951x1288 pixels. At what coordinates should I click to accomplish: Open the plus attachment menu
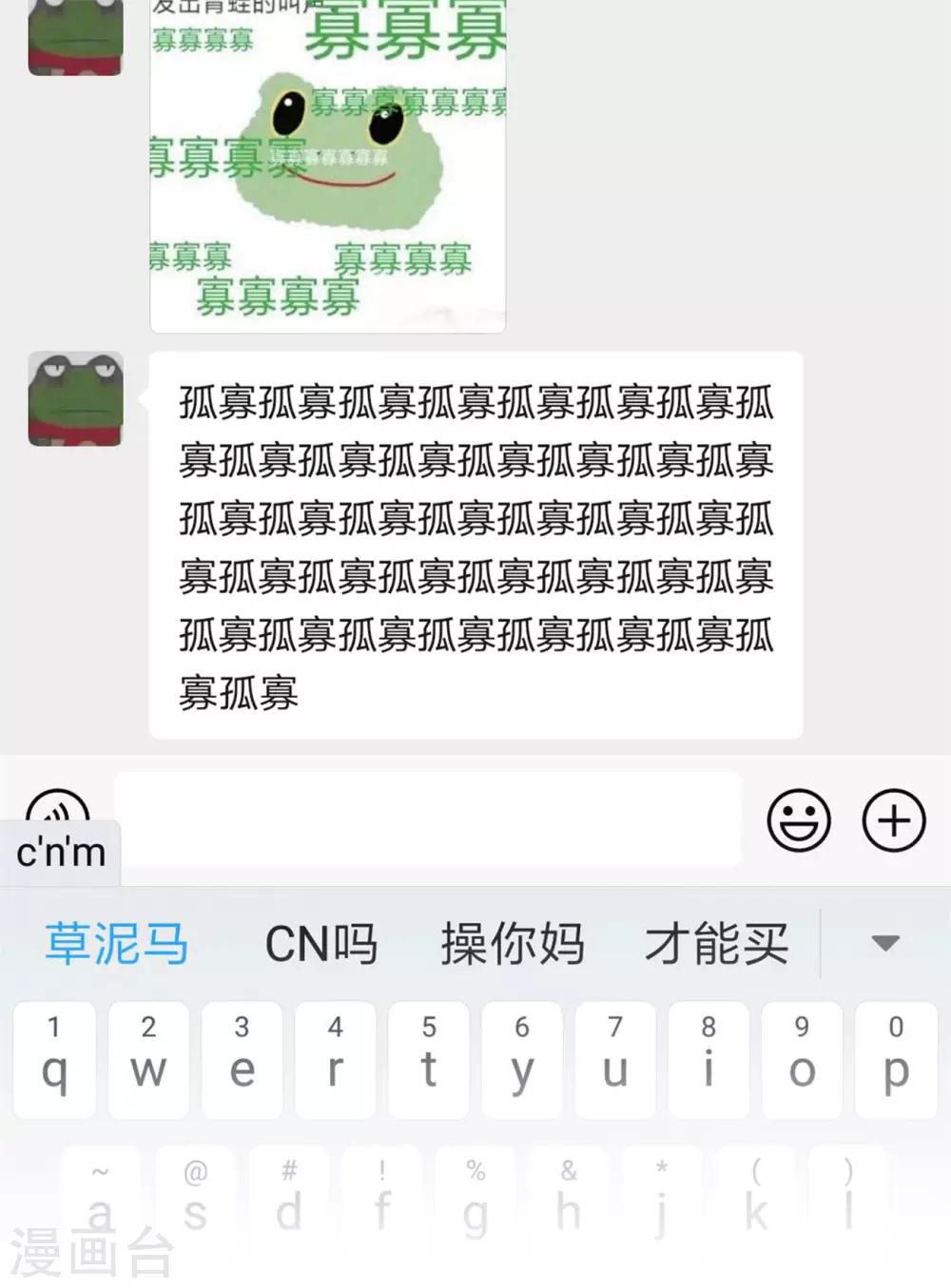894,819
